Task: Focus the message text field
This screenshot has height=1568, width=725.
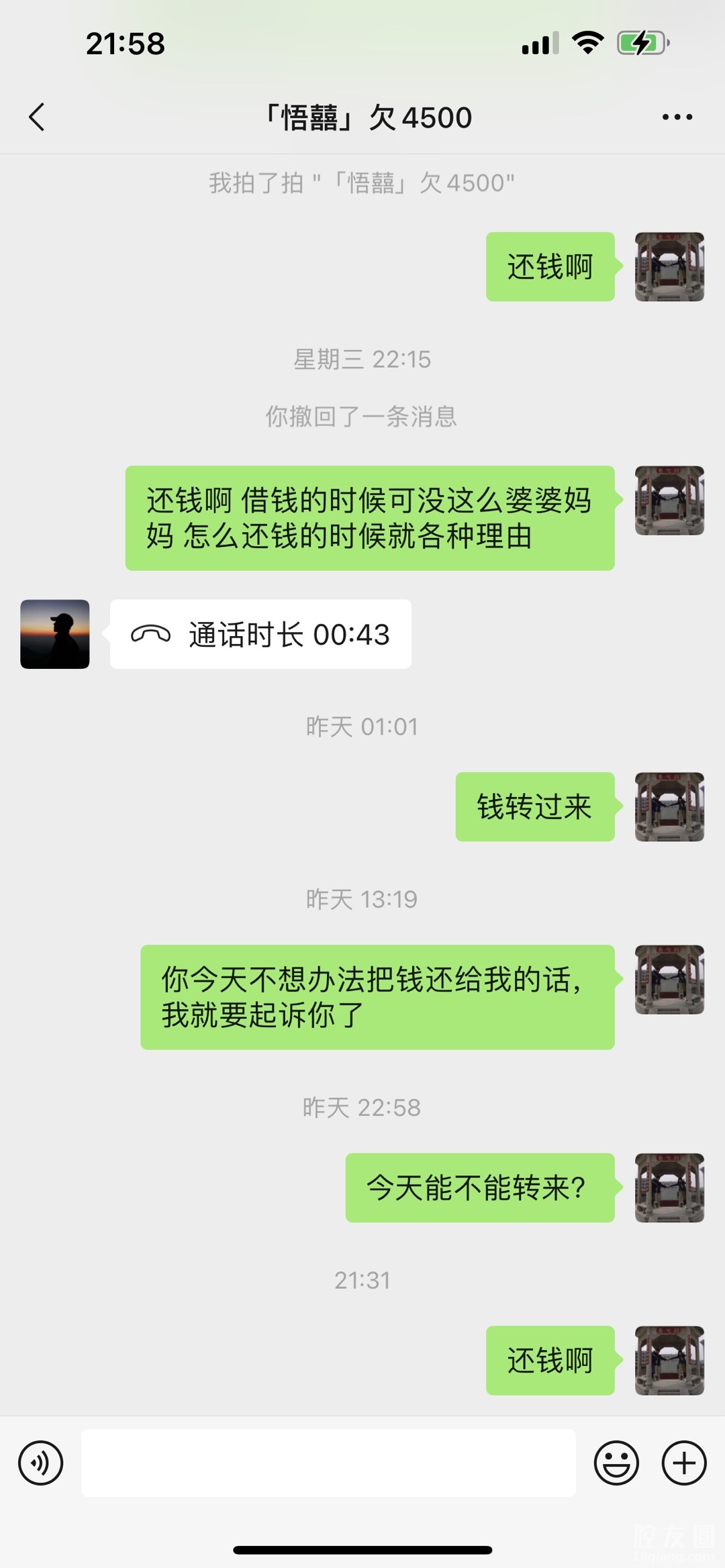Action: 328,1463
